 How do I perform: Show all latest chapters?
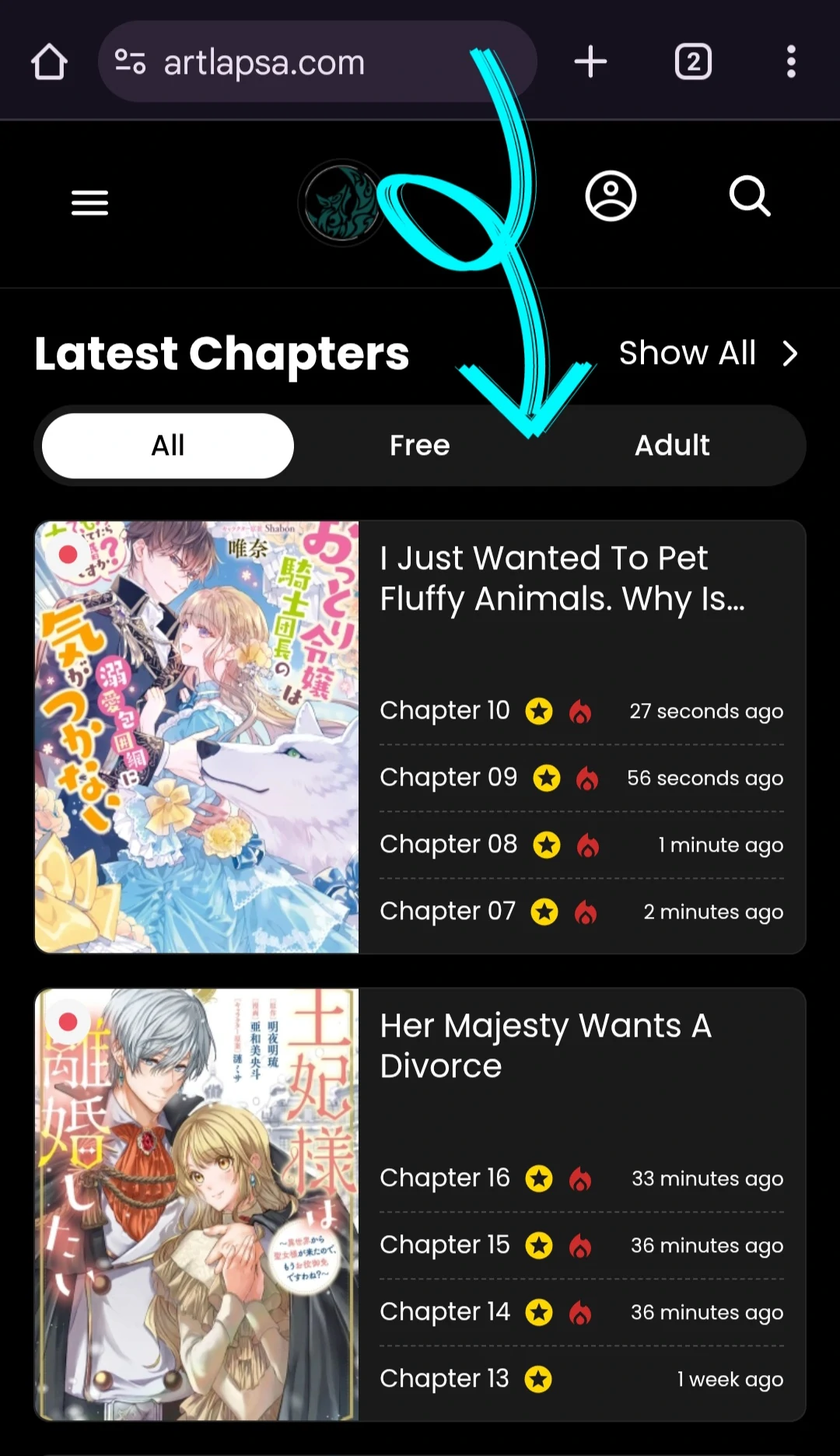pos(708,353)
